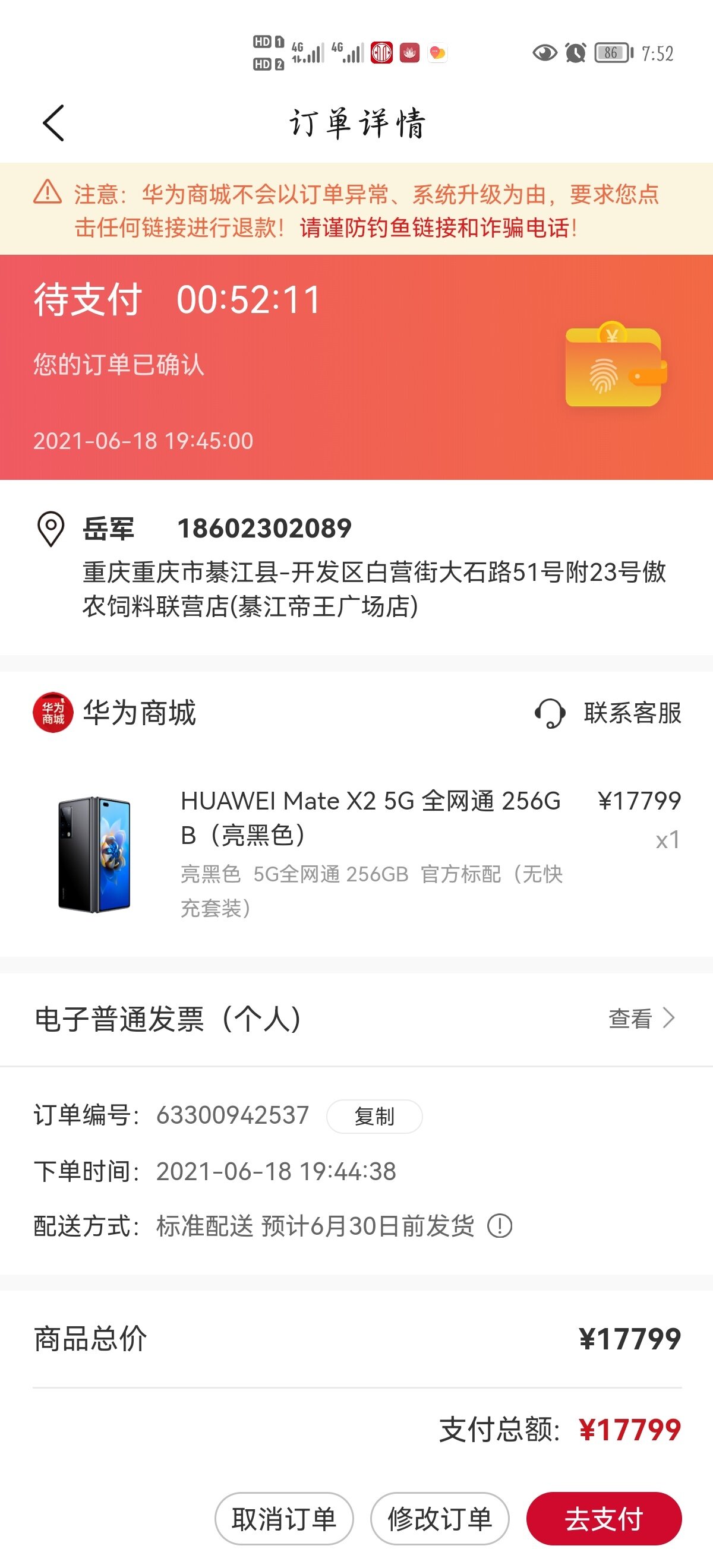Screen dimensions: 713x1568
Task: Contact customer service (联系客服)
Action: [x=608, y=713]
